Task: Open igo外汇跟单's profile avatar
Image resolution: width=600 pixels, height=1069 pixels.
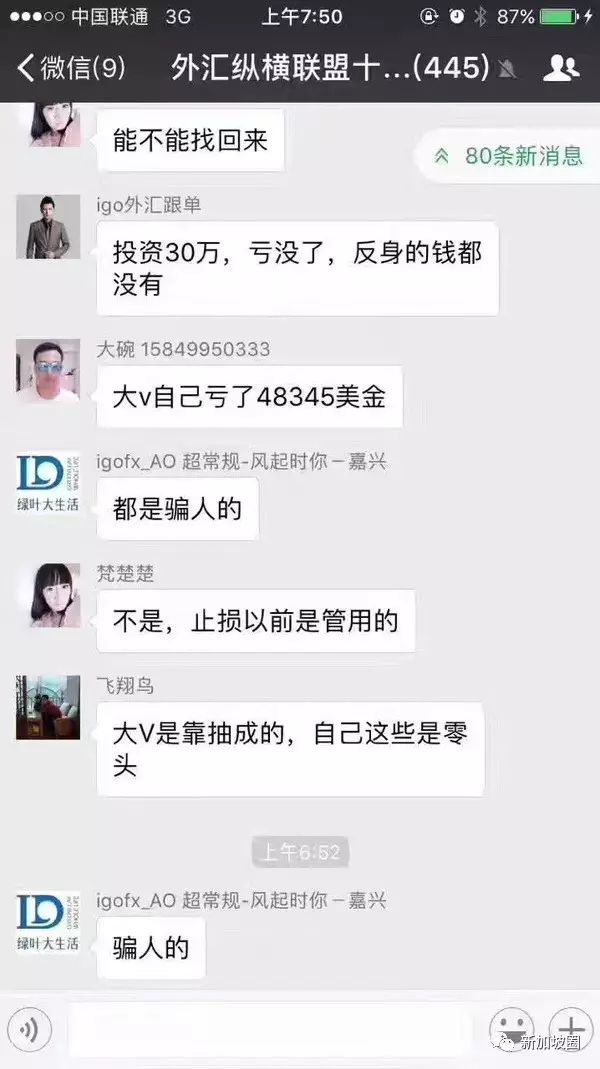Action: 47,227
